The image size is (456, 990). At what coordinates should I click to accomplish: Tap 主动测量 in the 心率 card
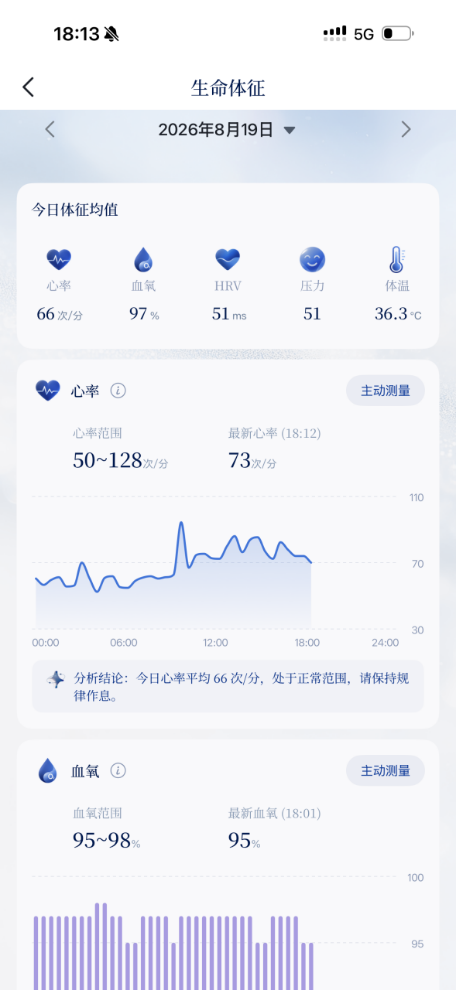[385, 390]
